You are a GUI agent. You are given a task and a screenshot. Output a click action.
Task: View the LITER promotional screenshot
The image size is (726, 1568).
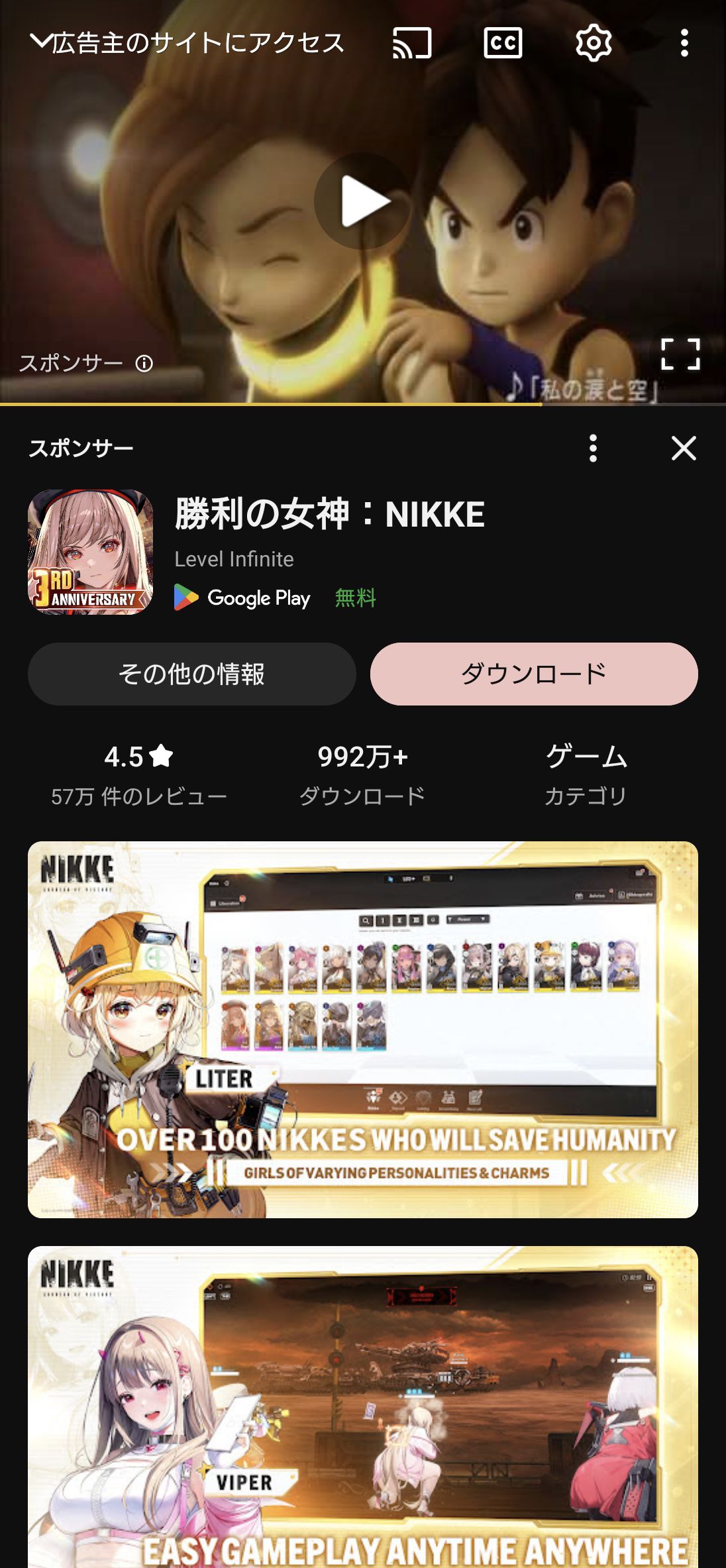coord(363,1029)
